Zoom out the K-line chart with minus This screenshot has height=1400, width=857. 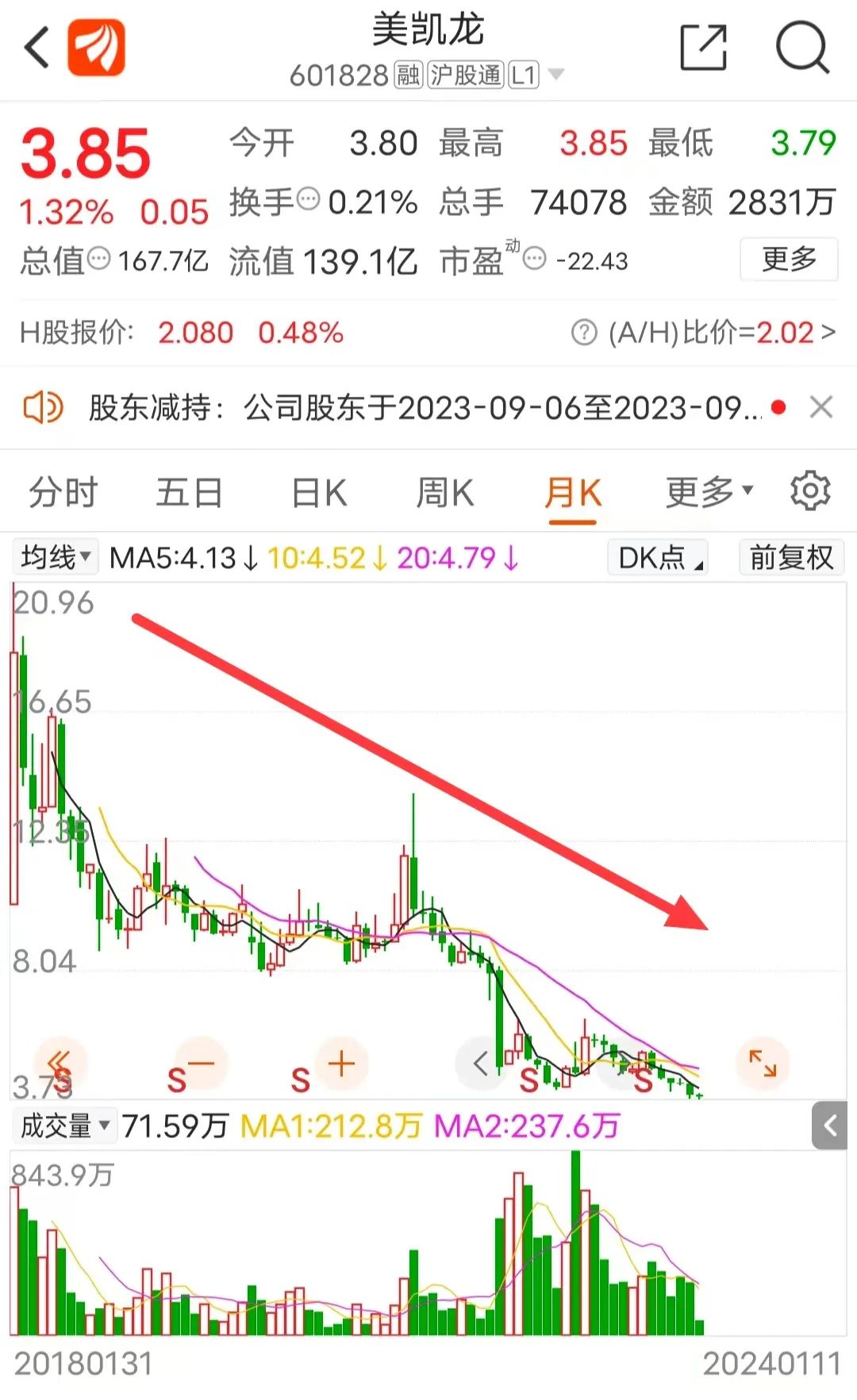coord(201,1063)
